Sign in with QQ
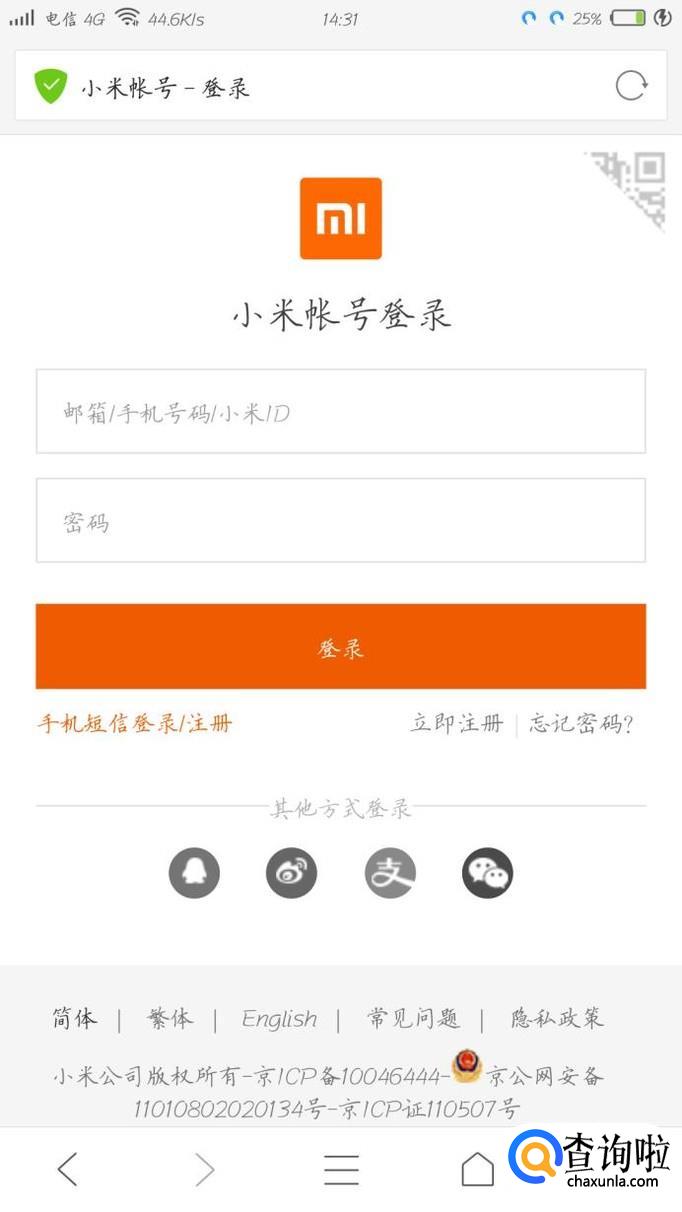The height and width of the screenshot is (1212, 682). (194, 873)
